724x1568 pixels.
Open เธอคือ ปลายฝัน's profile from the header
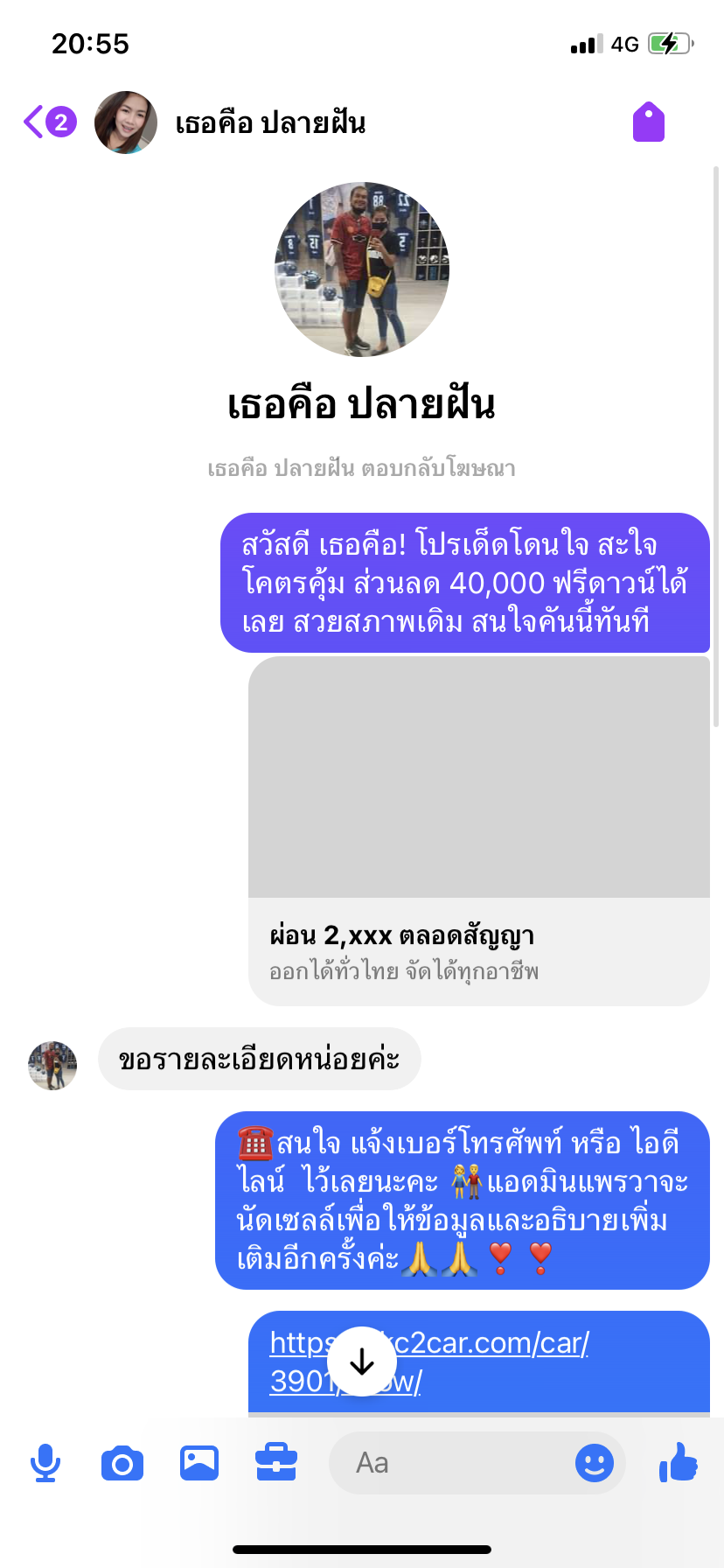(x=269, y=122)
